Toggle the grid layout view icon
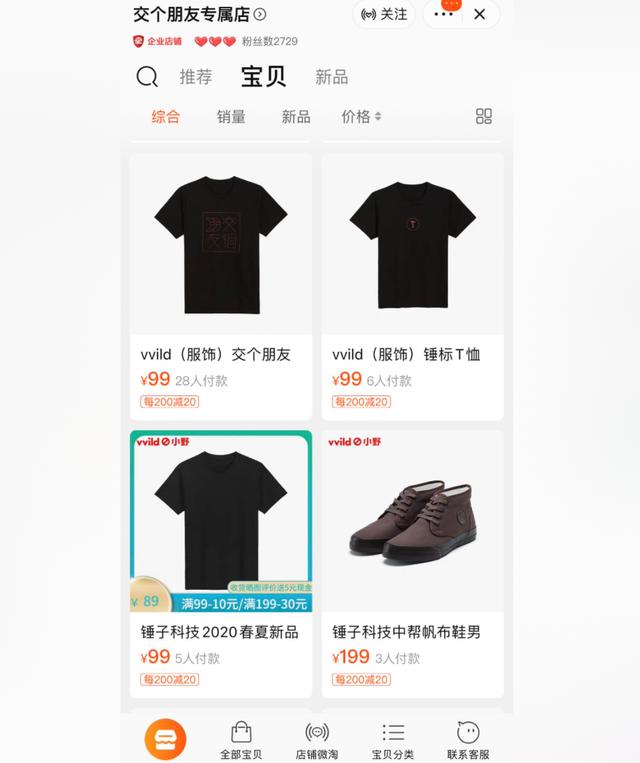 pos(484,117)
